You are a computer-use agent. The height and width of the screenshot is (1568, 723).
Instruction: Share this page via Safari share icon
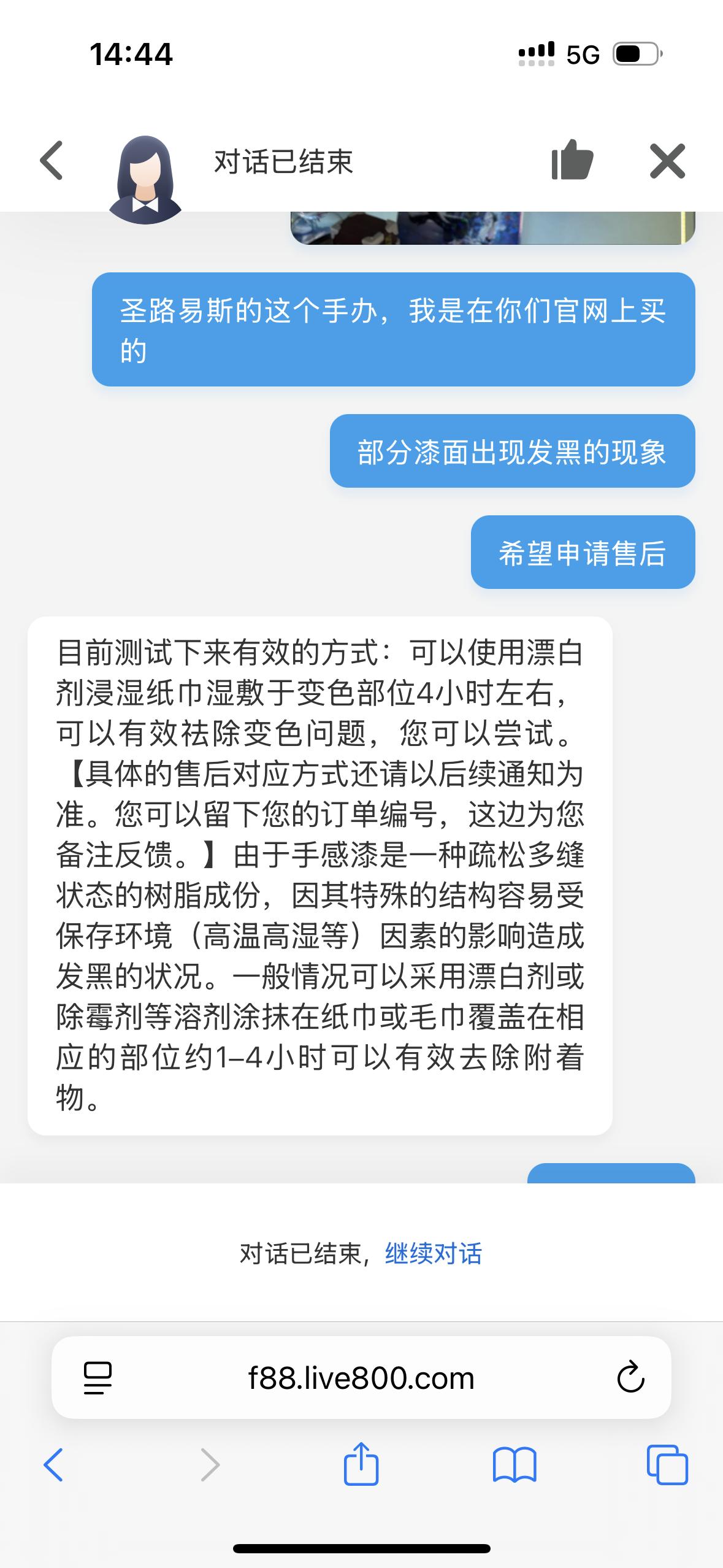tap(361, 1463)
